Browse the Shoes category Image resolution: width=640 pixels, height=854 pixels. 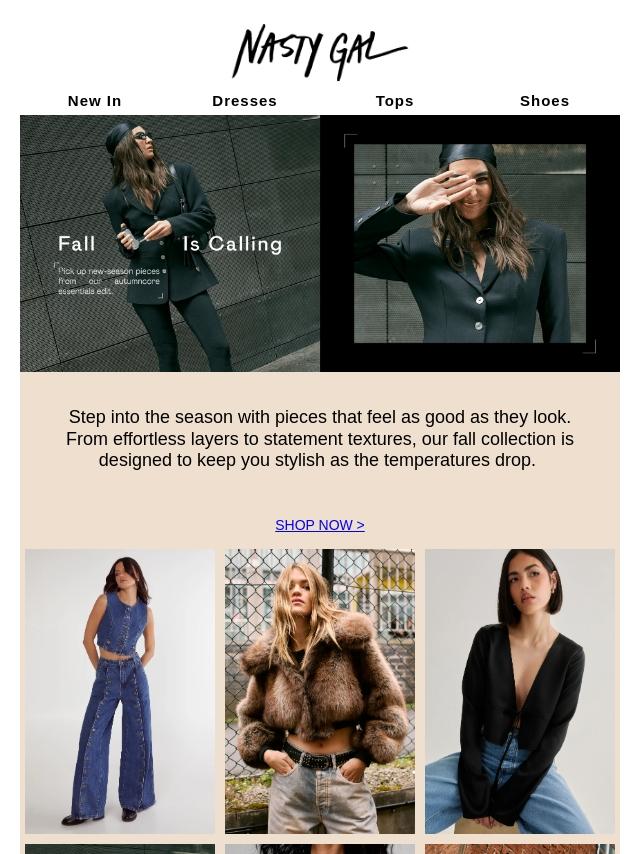point(544,101)
